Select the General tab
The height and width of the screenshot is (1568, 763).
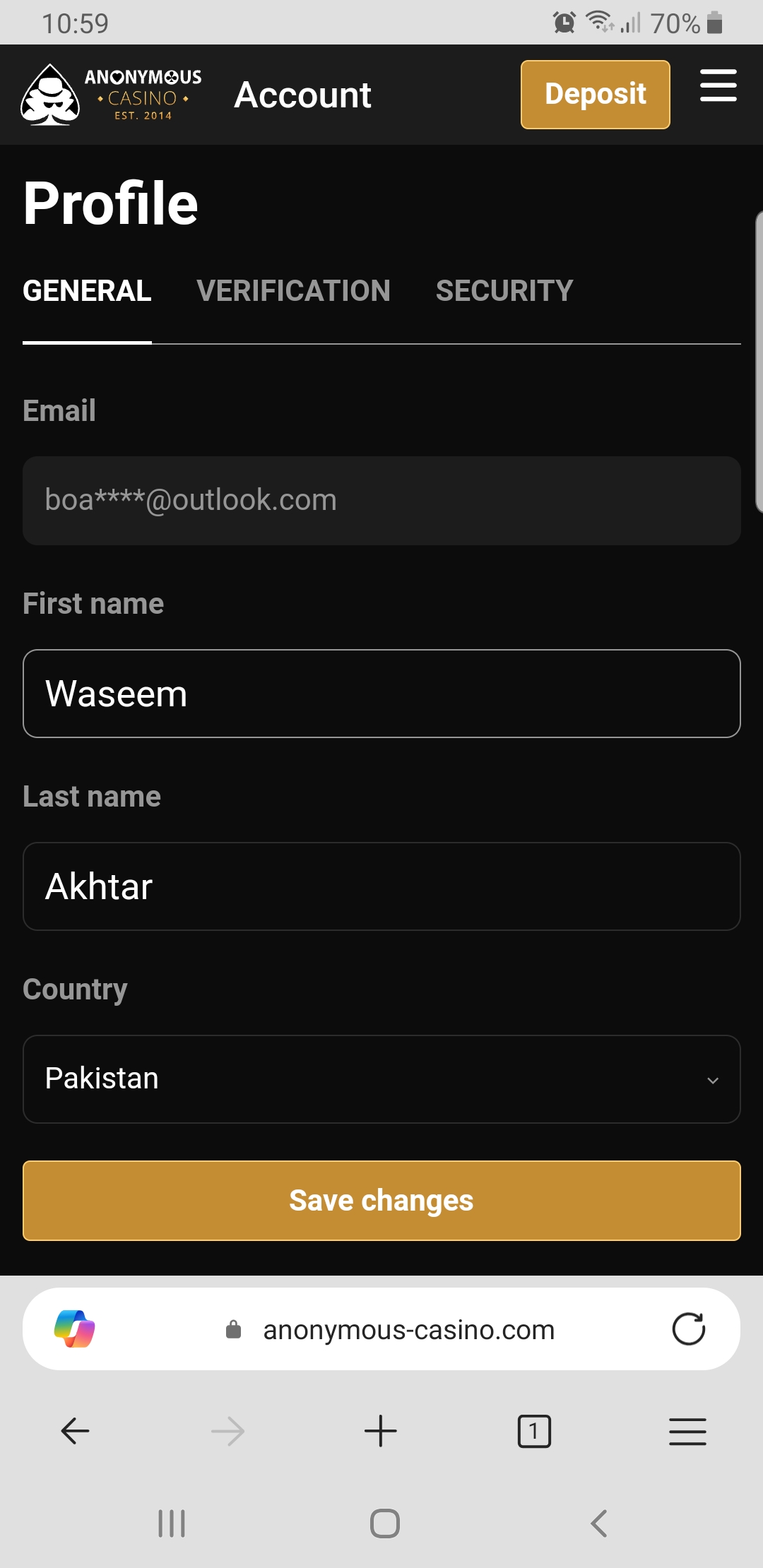87,291
